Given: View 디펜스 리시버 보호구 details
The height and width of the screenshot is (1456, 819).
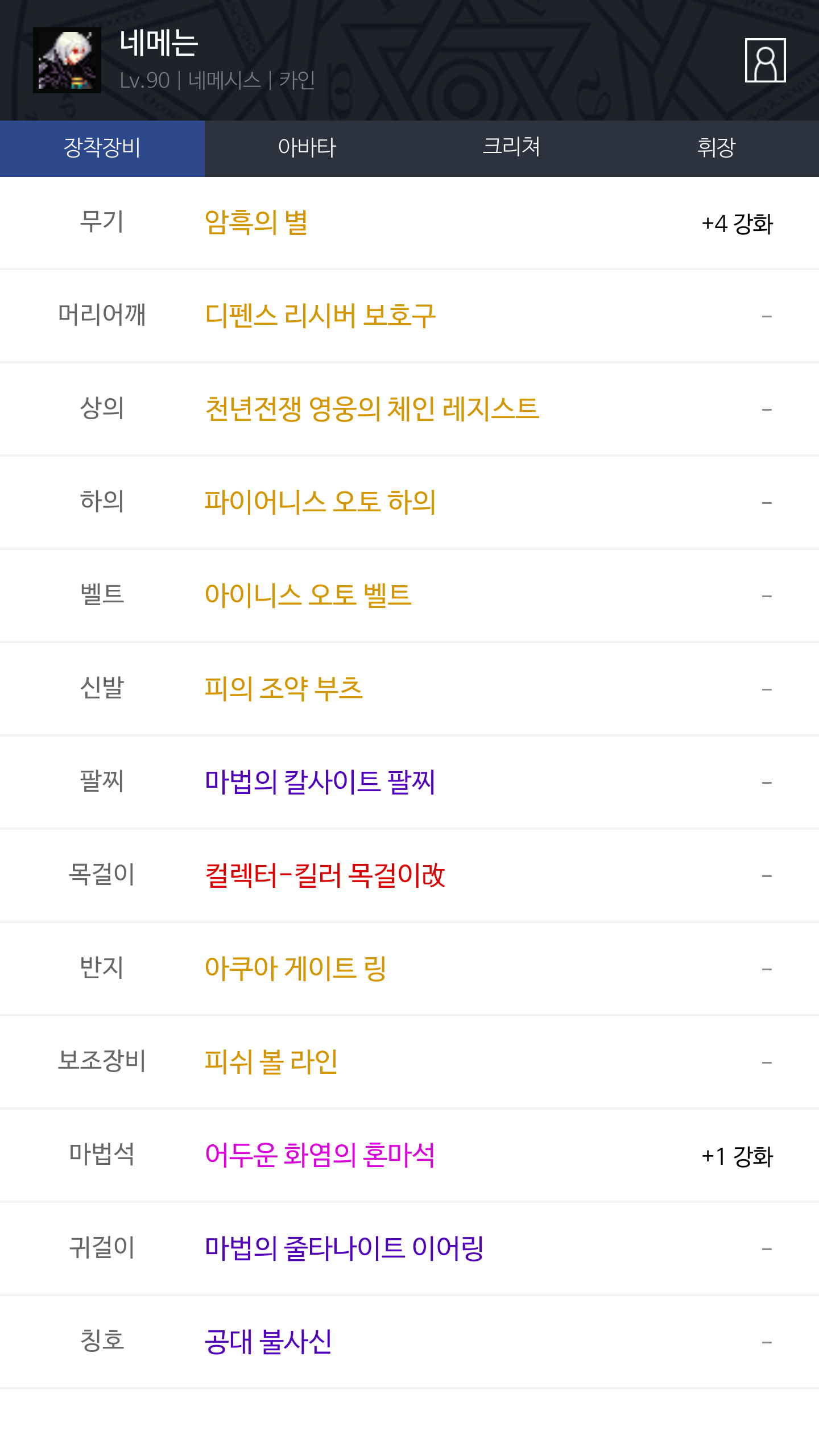Looking at the screenshot, I should coord(320,316).
